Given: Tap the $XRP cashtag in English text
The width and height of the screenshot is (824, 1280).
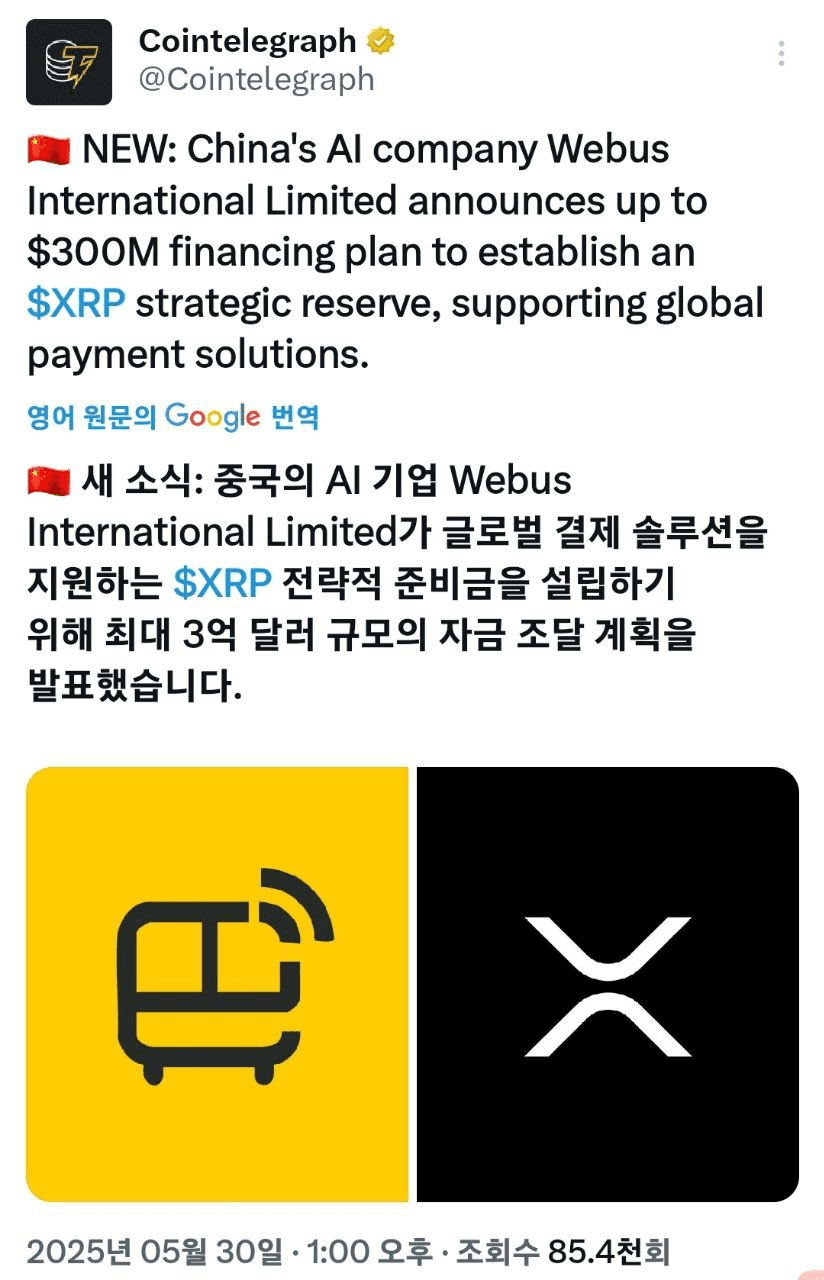Looking at the screenshot, I should 76,303.
